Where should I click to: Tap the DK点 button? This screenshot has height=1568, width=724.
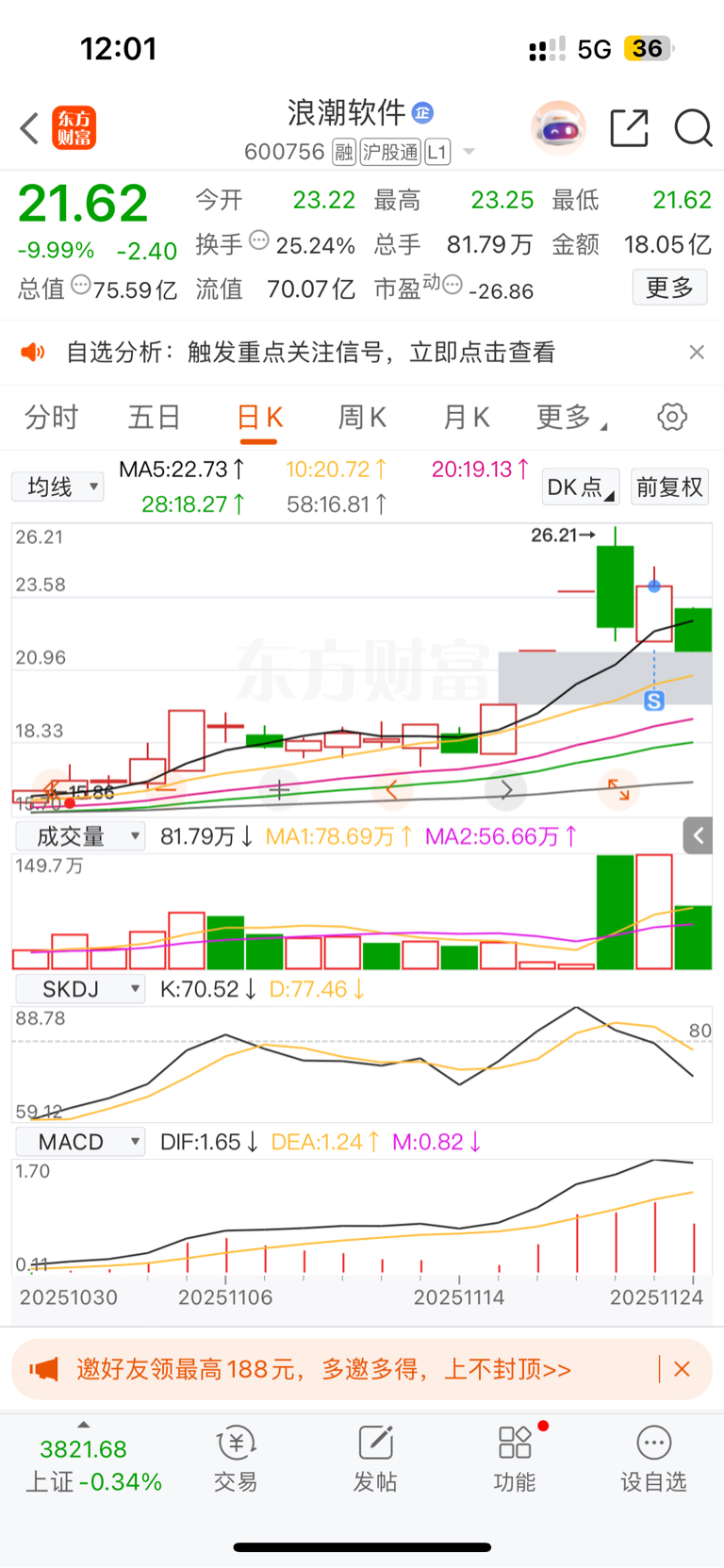580,487
